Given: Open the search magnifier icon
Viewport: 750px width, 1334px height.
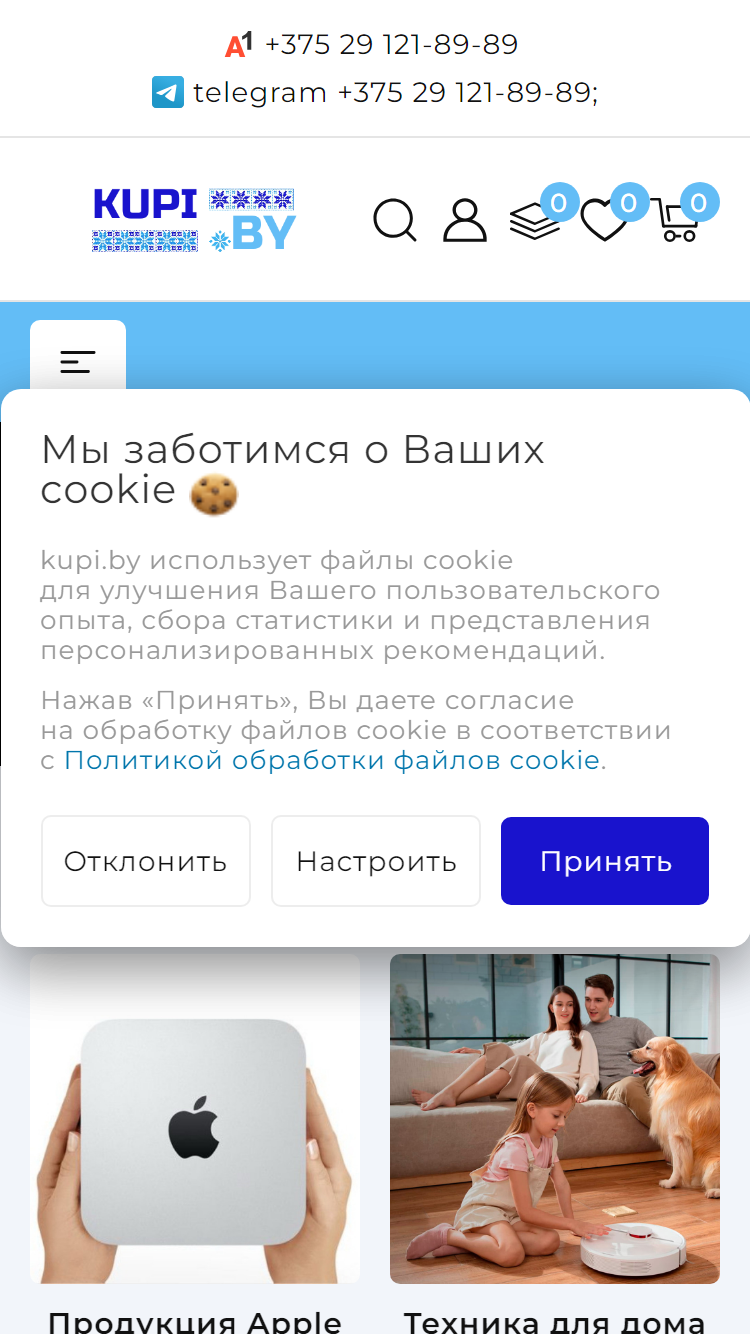Looking at the screenshot, I should [395, 220].
